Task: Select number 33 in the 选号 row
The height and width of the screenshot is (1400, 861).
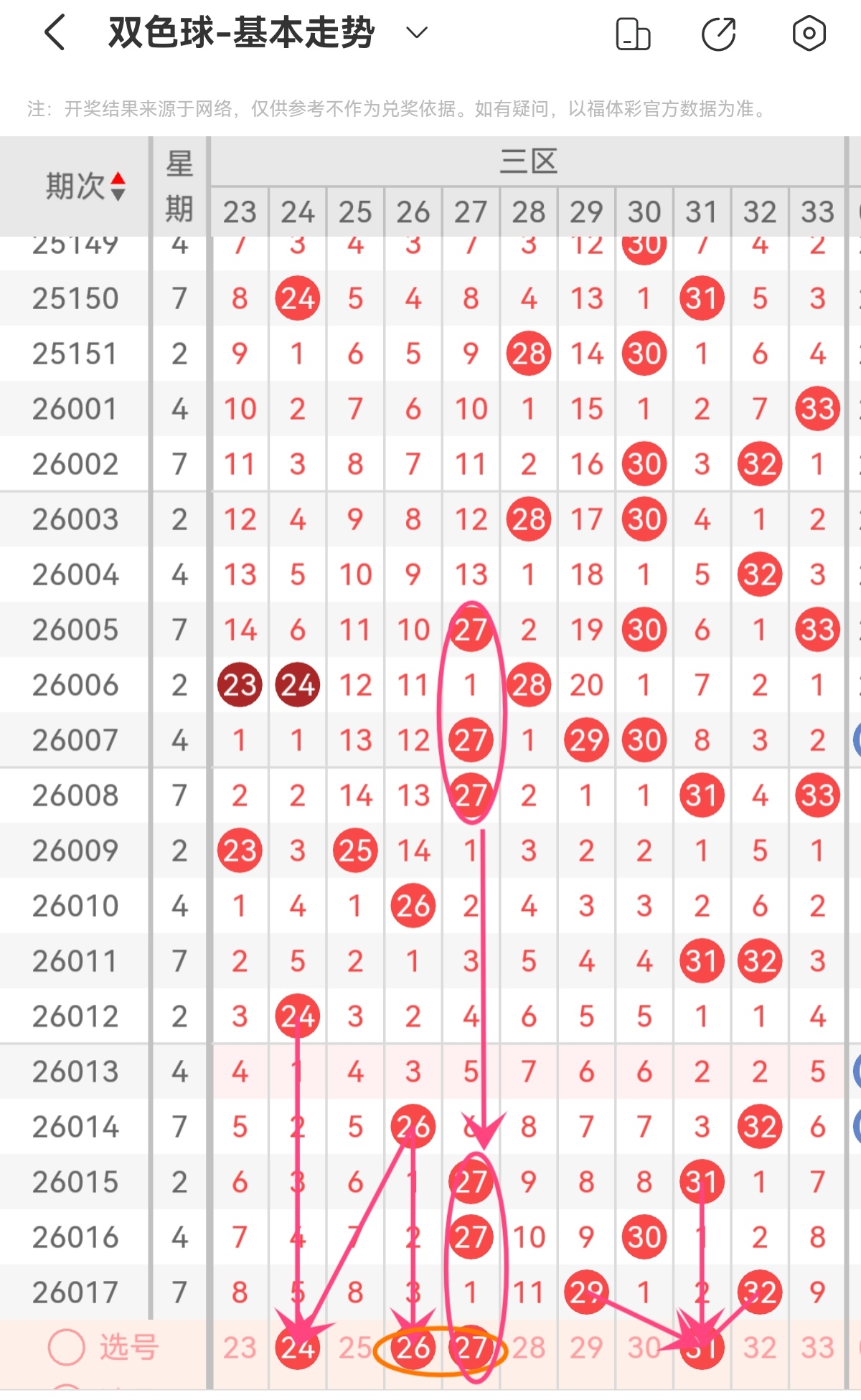Action: 818,1348
